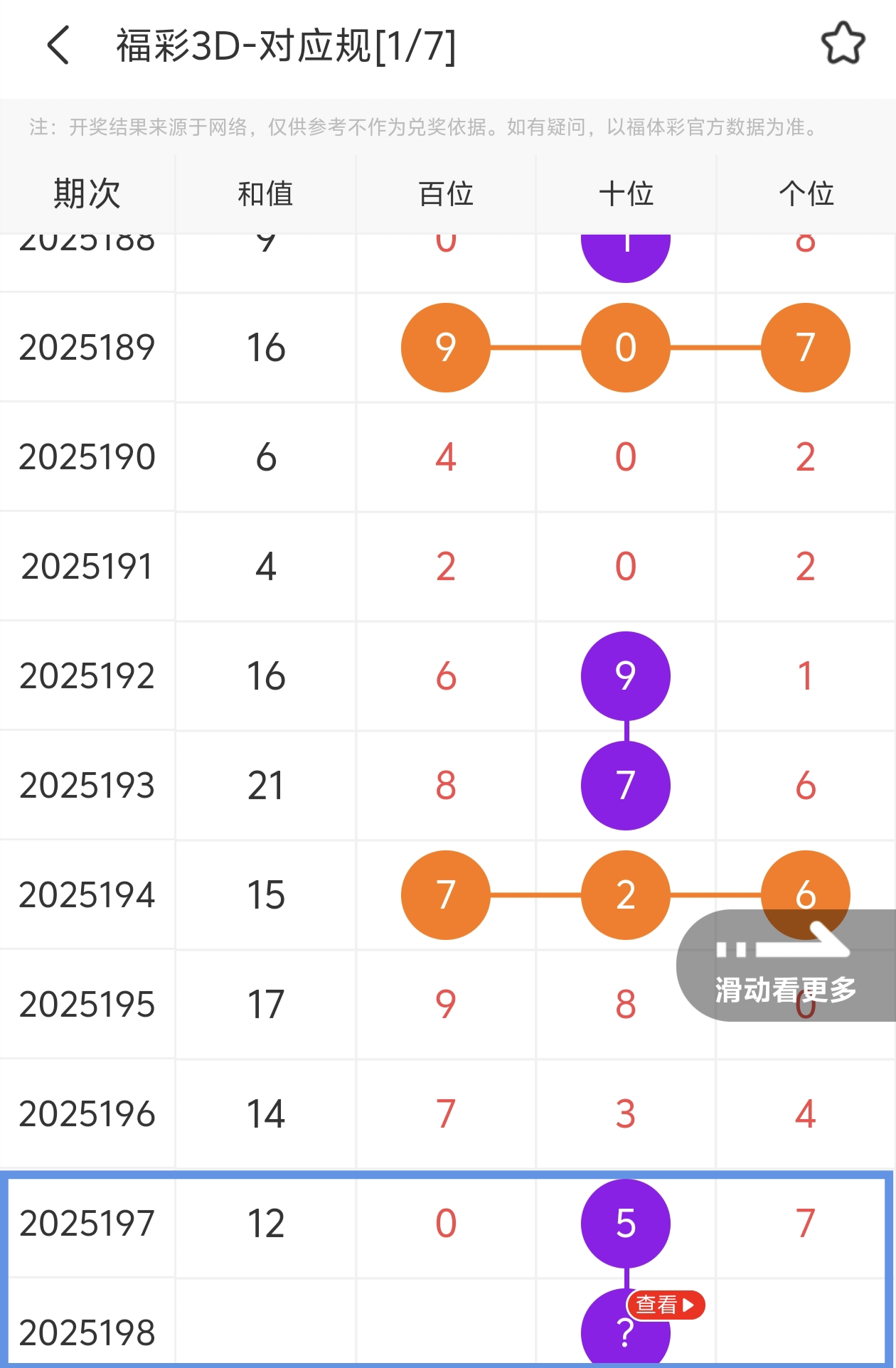This screenshot has height=1368, width=896.
Task: Select the 个位 column header
Action: 804,193
